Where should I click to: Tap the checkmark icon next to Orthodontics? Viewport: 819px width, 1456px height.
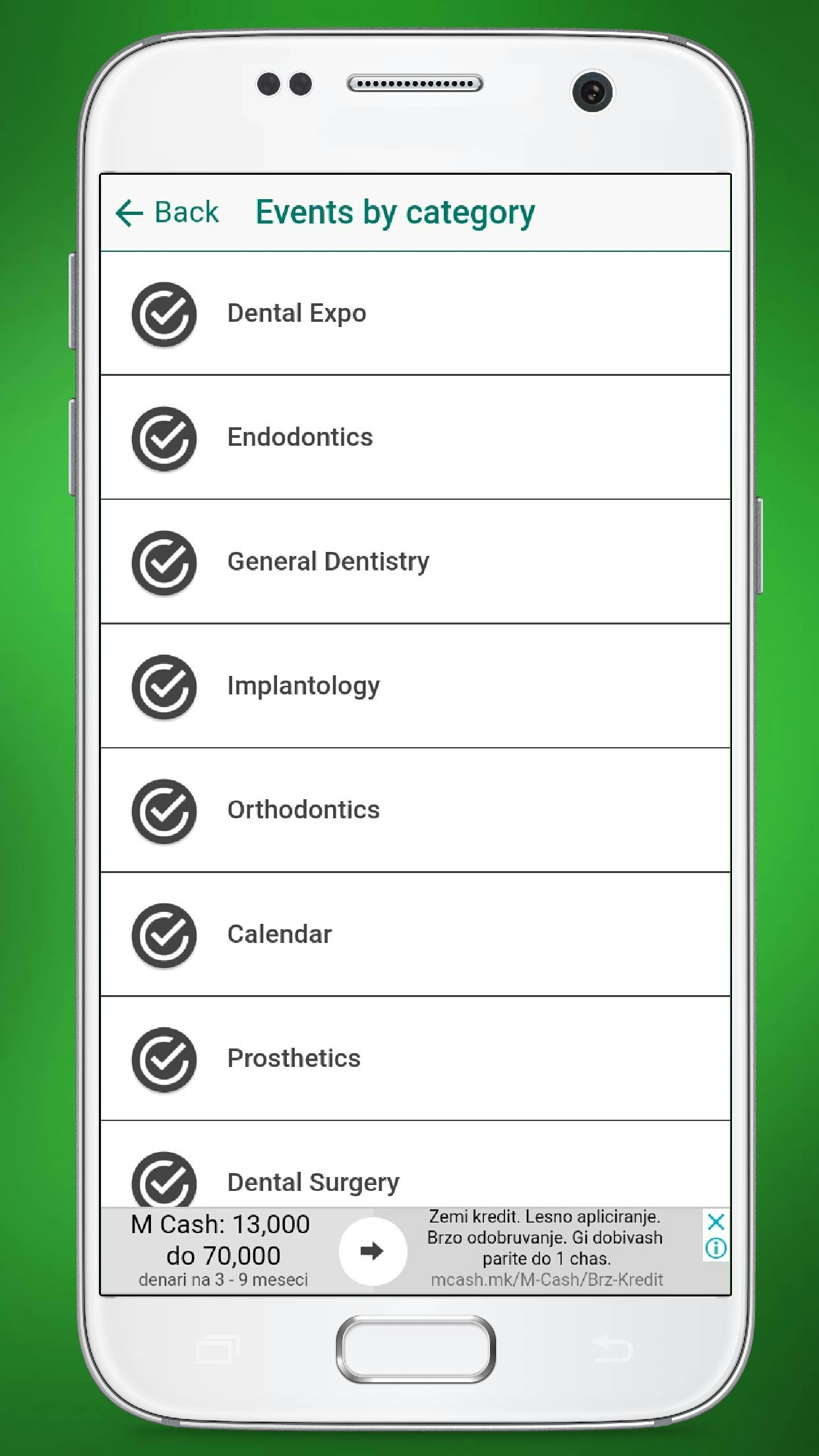pos(165,812)
